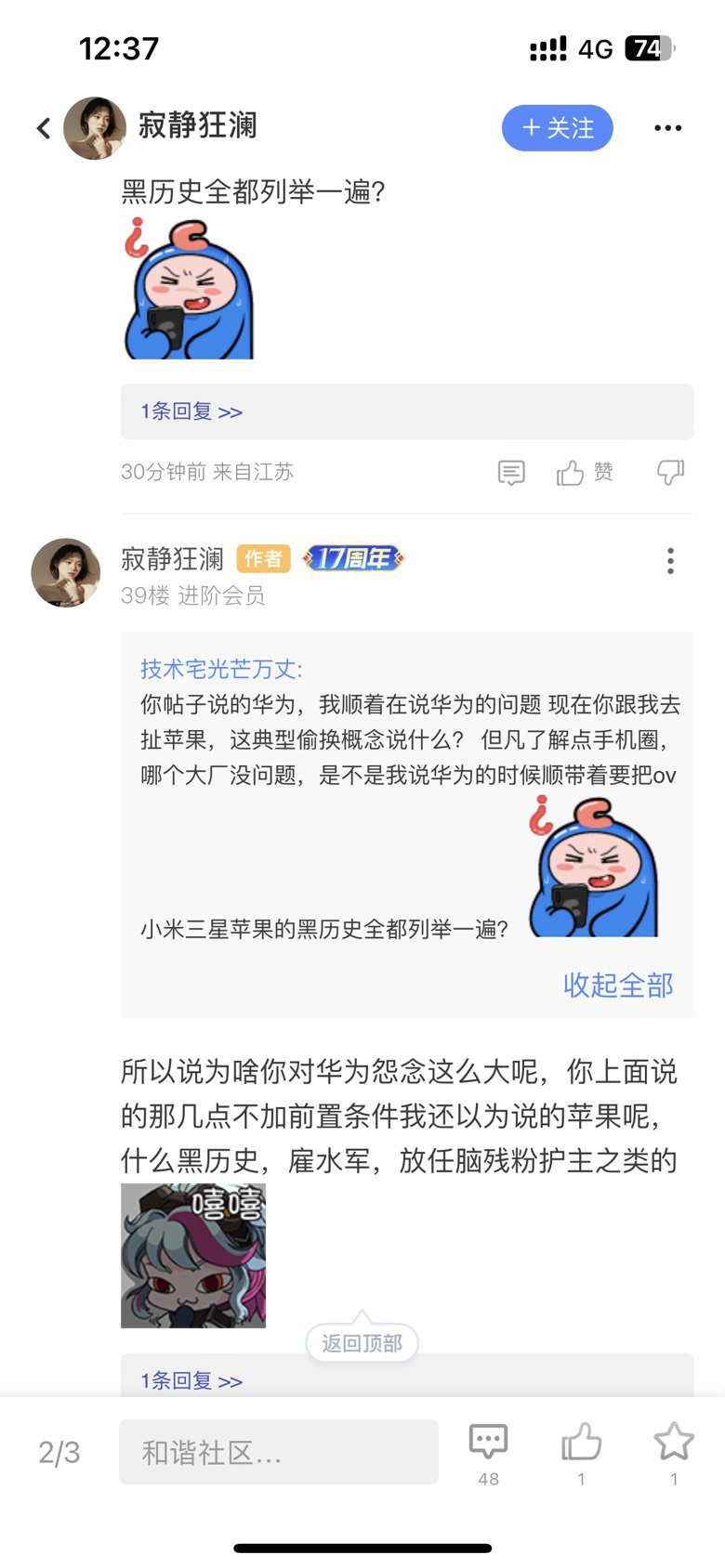Reply to the comment posted 30分钟前

(x=510, y=473)
